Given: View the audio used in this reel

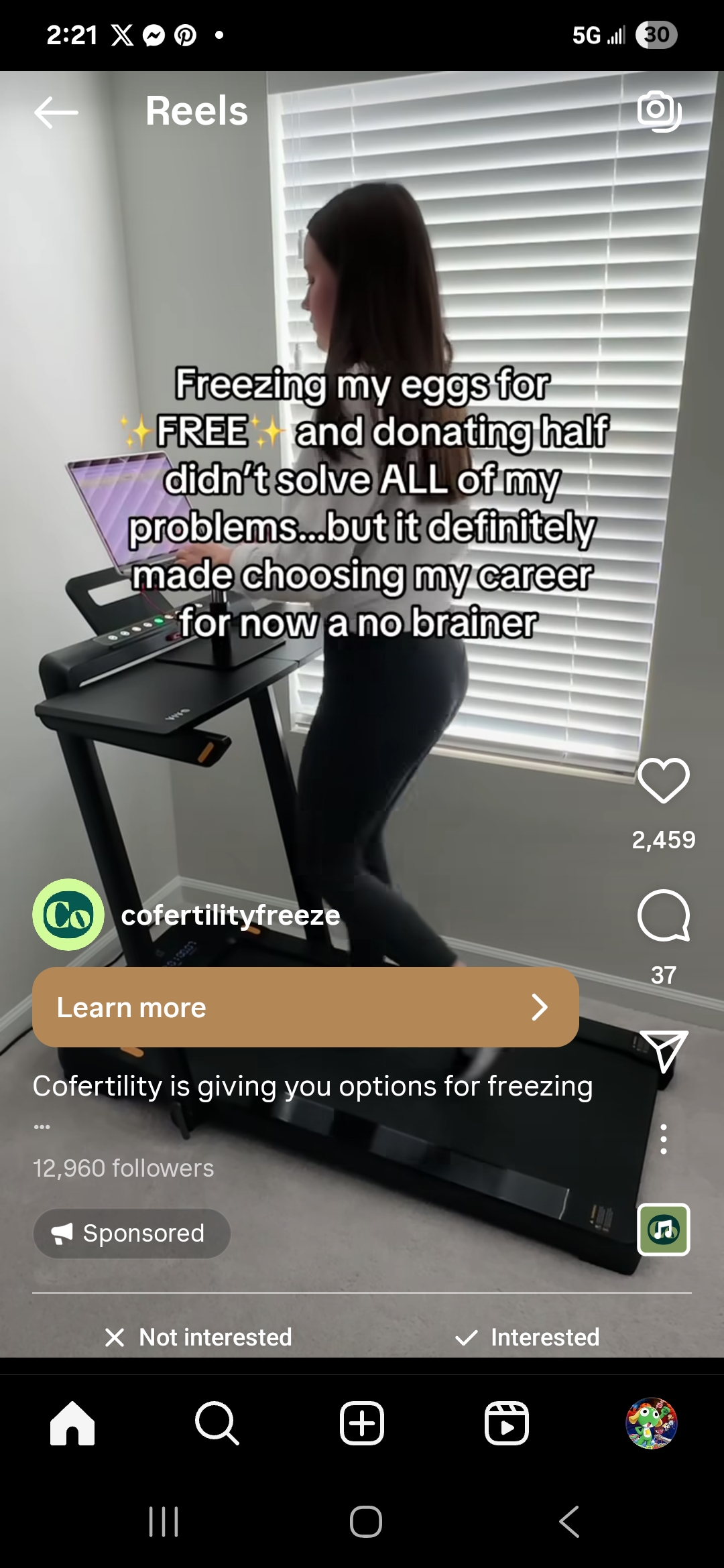Looking at the screenshot, I should point(664,1230).
